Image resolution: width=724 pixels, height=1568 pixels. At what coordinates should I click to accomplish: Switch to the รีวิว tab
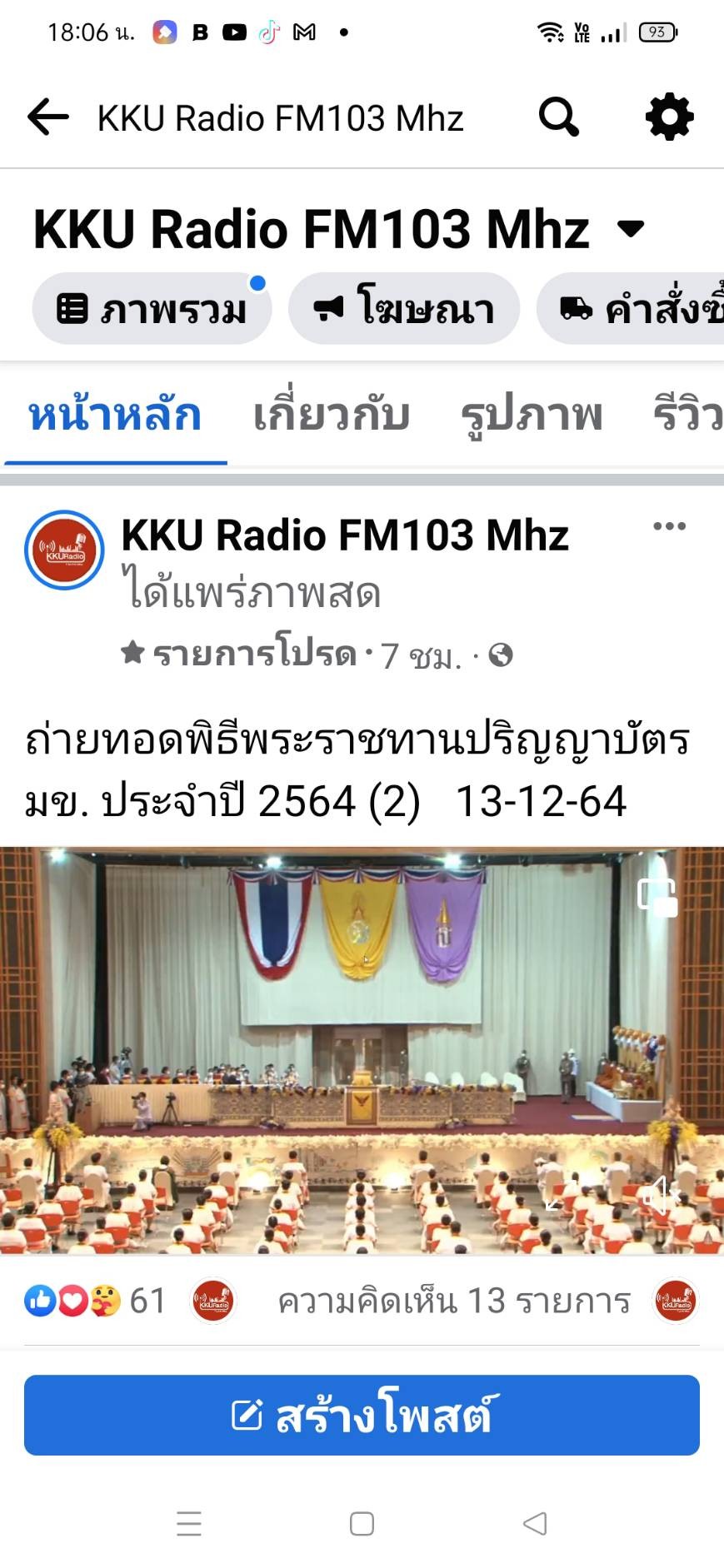coord(687,416)
